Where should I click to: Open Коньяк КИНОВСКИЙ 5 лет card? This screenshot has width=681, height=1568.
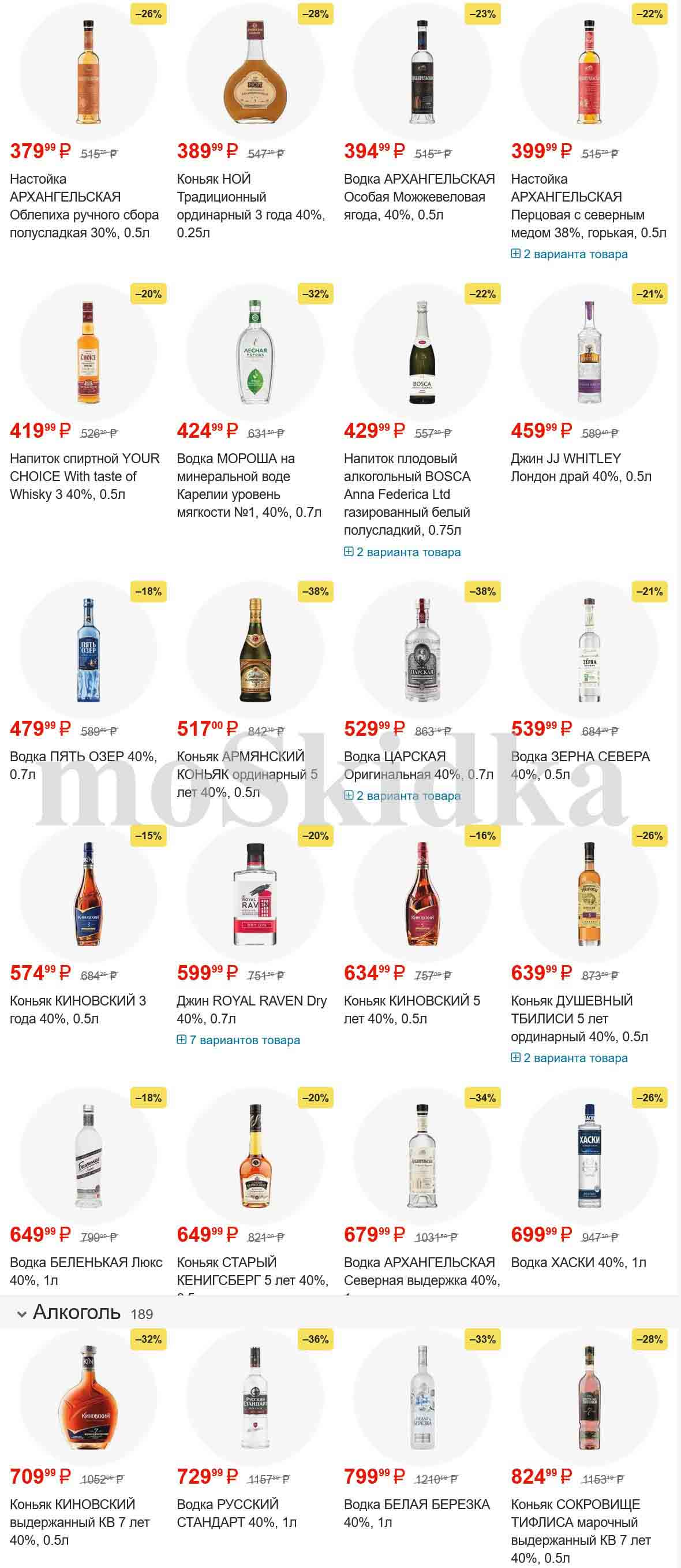pyautogui.click(x=411, y=1009)
